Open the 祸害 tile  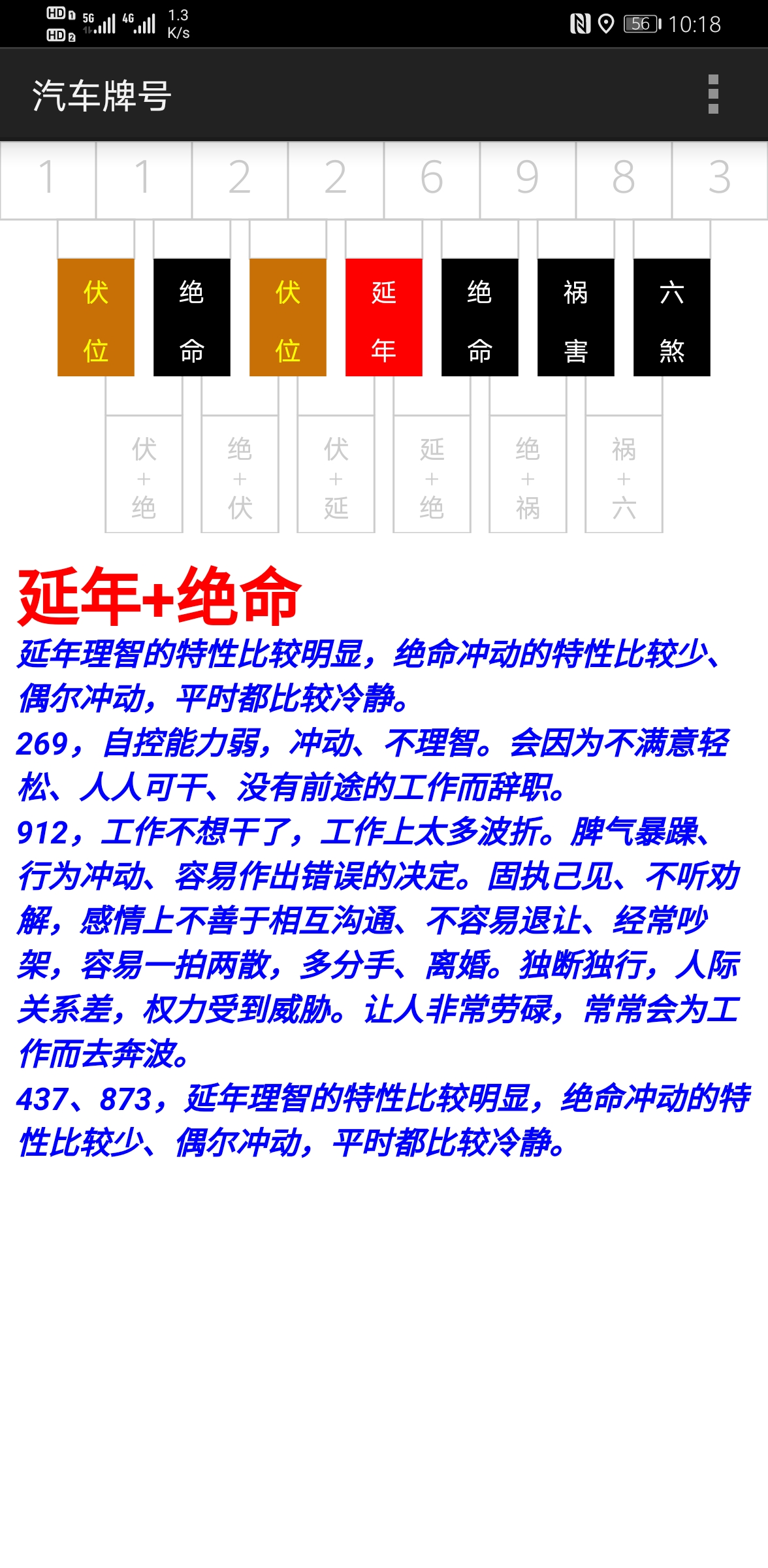pyautogui.click(x=575, y=318)
